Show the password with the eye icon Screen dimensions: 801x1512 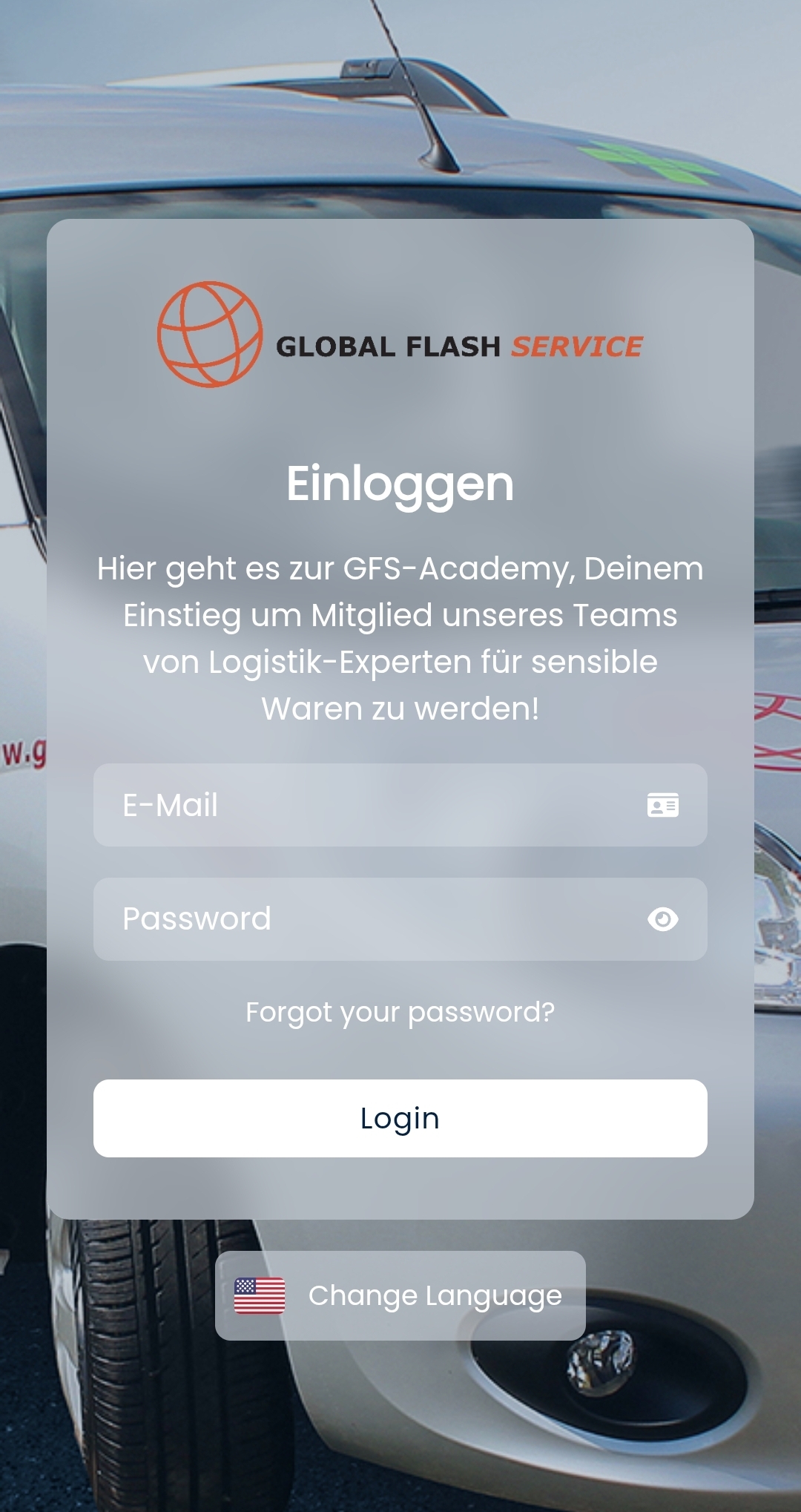662,919
